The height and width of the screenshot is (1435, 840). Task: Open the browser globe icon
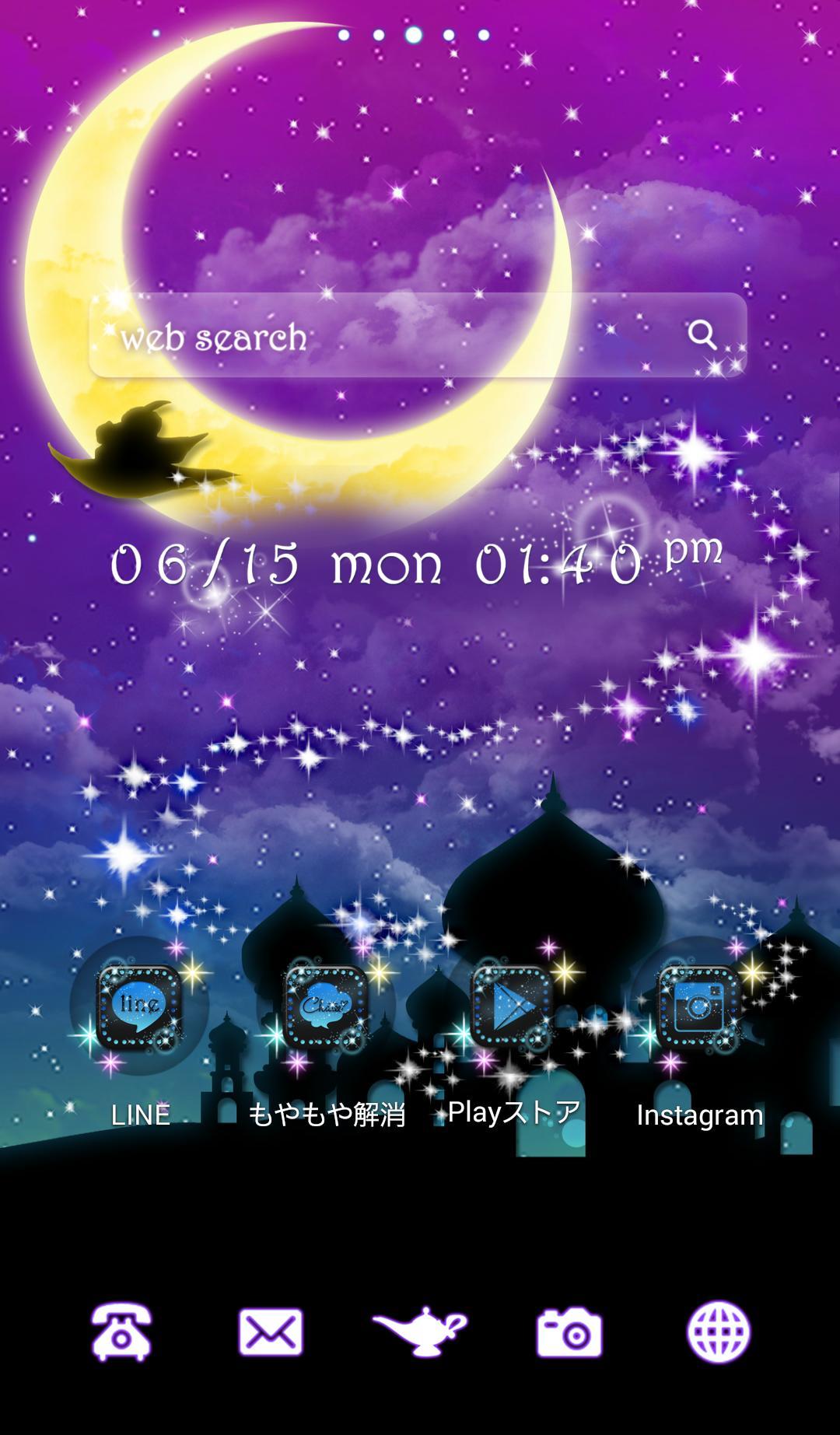coord(719,1332)
